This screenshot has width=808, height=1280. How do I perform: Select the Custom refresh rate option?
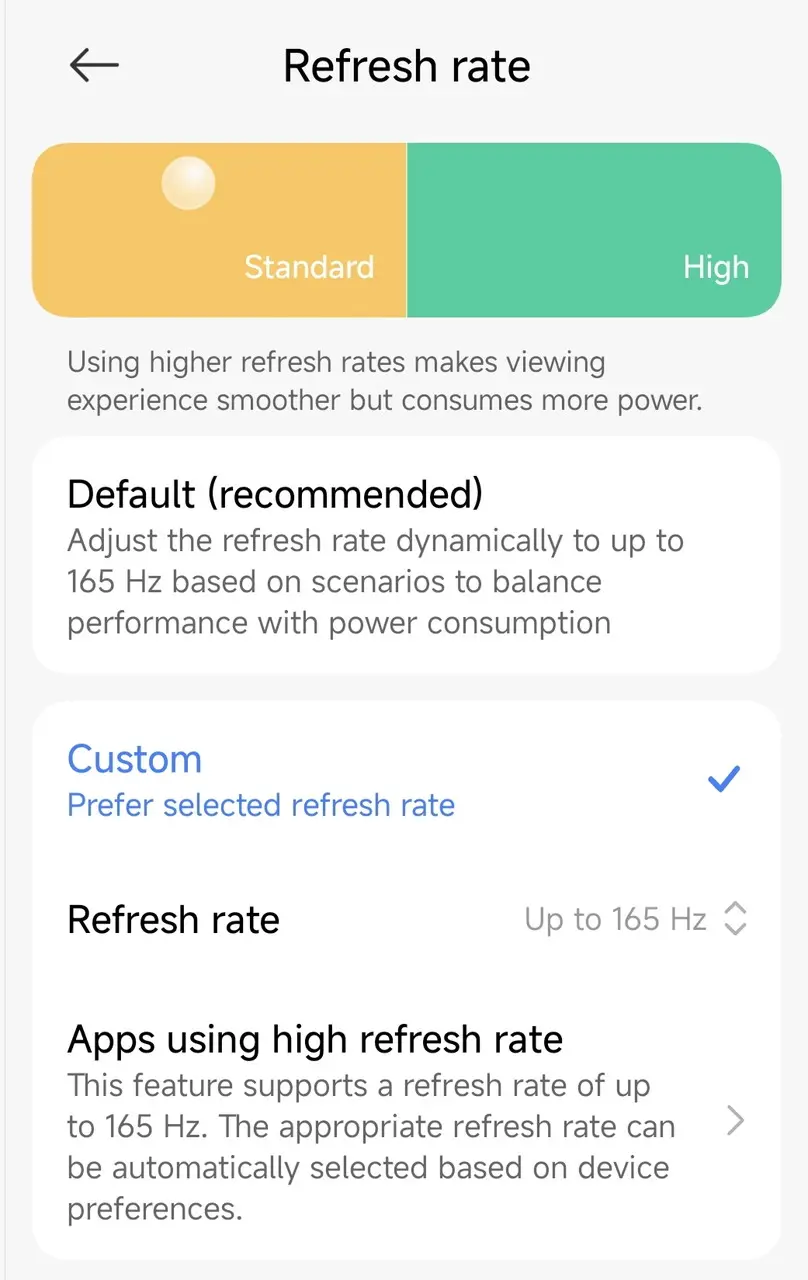pyautogui.click(x=405, y=780)
